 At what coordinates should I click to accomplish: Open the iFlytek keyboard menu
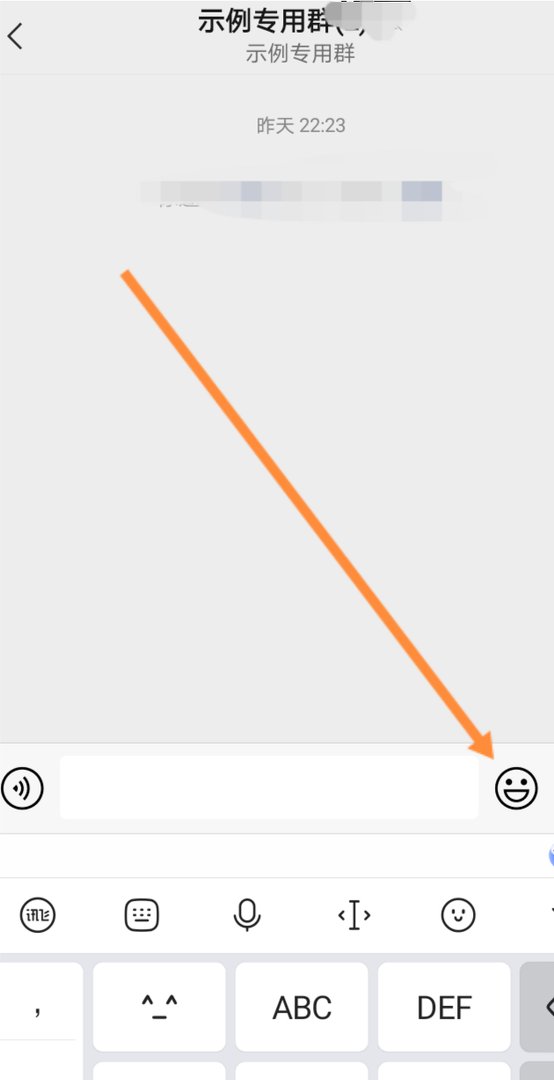[37, 915]
